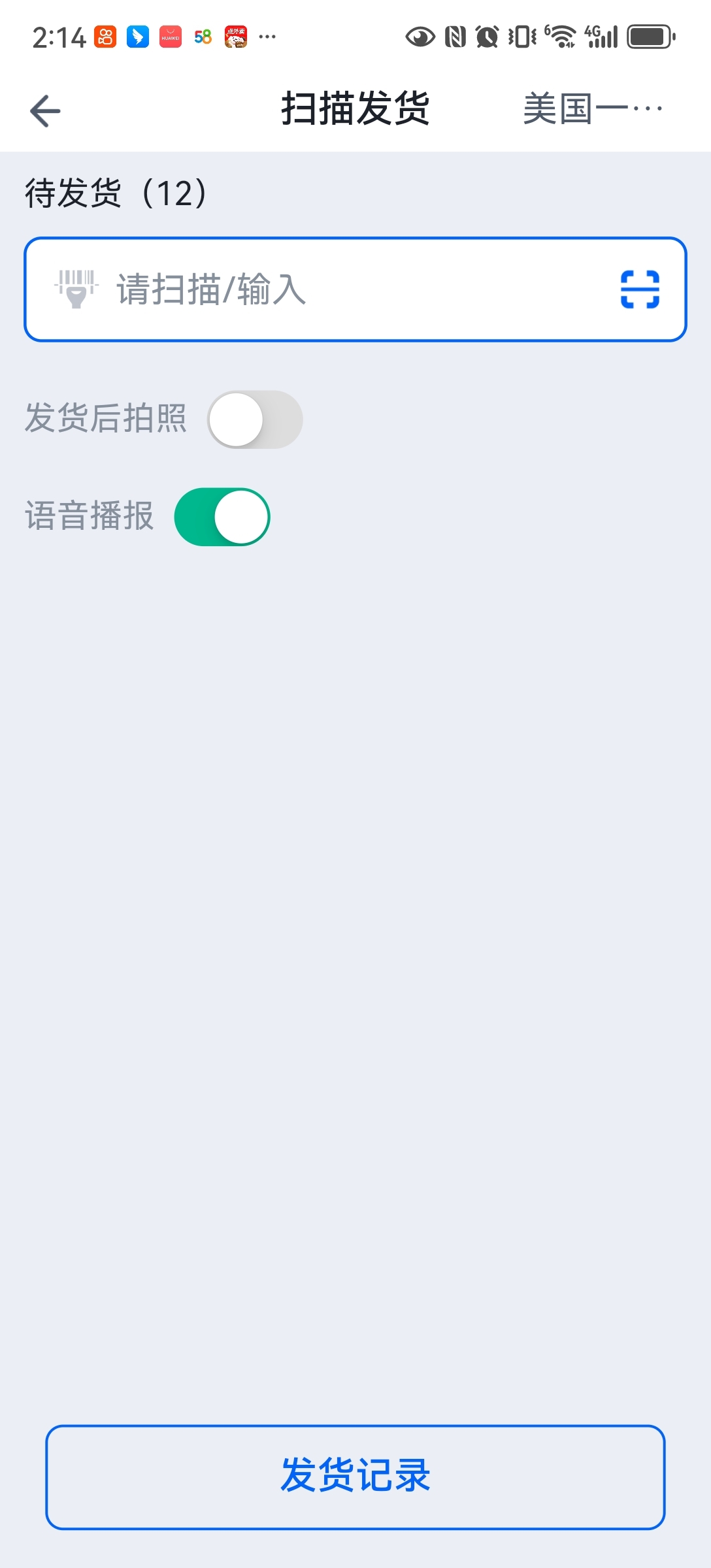
Task: Go back using the top-left arrow
Action: pos(45,110)
